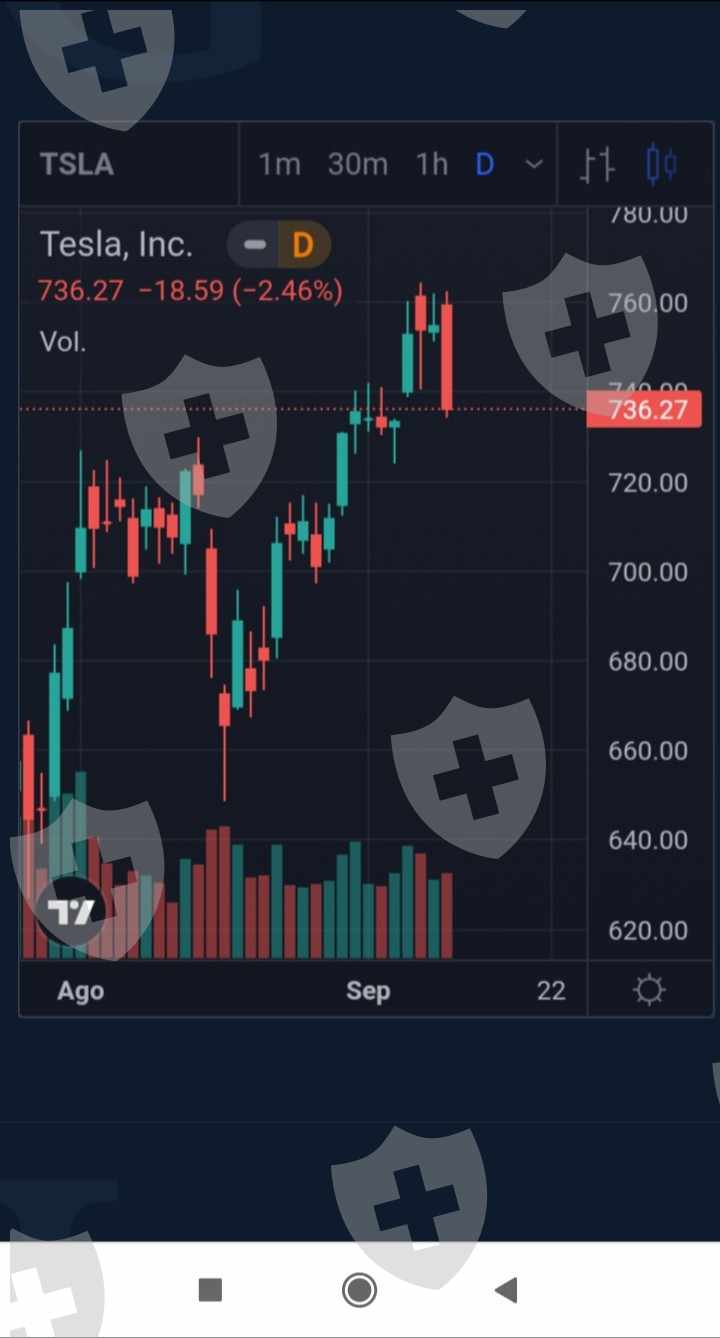
Task: Go back using the system back button
Action: point(506,1290)
